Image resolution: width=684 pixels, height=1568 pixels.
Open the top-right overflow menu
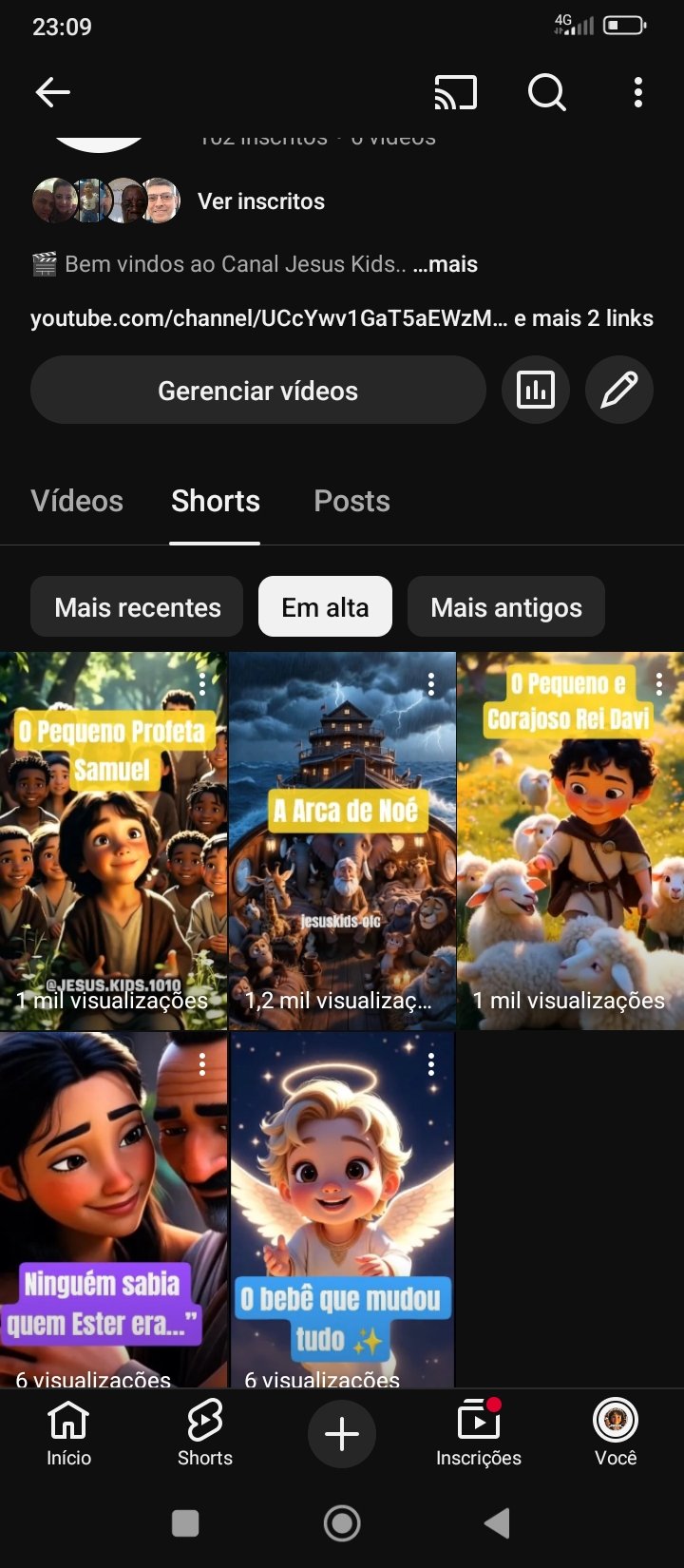[638, 92]
